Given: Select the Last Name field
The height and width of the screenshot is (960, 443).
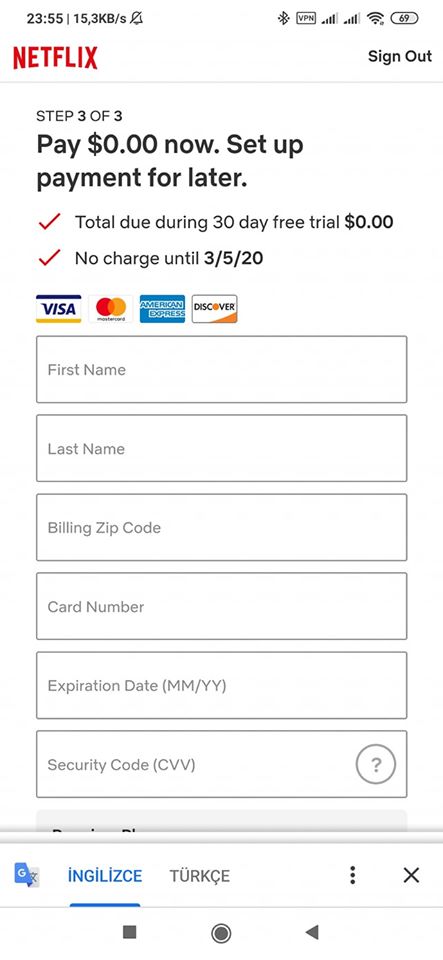Looking at the screenshot, I should 222,448.
